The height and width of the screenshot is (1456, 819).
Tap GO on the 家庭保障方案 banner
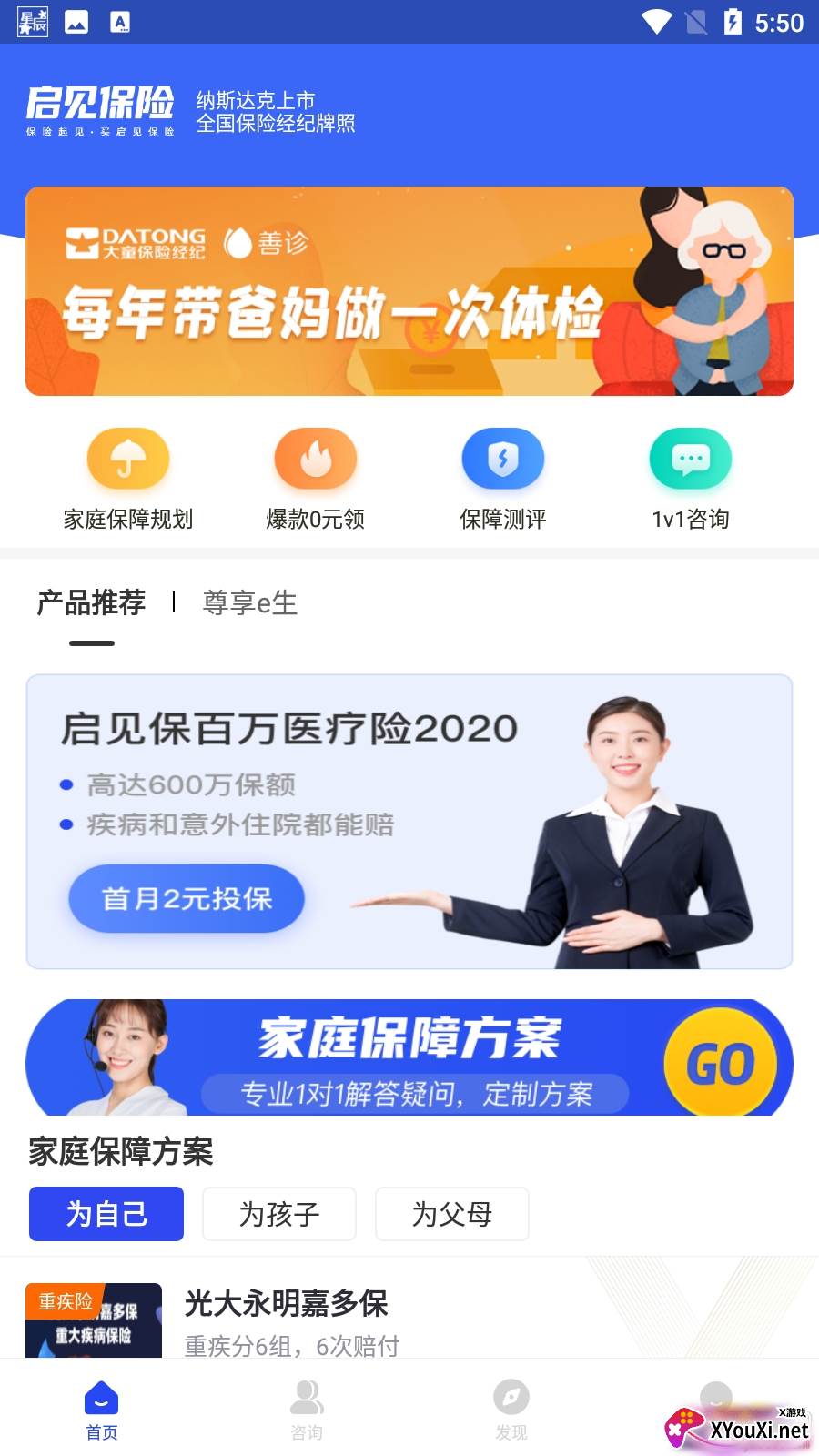coord(720,1062)
